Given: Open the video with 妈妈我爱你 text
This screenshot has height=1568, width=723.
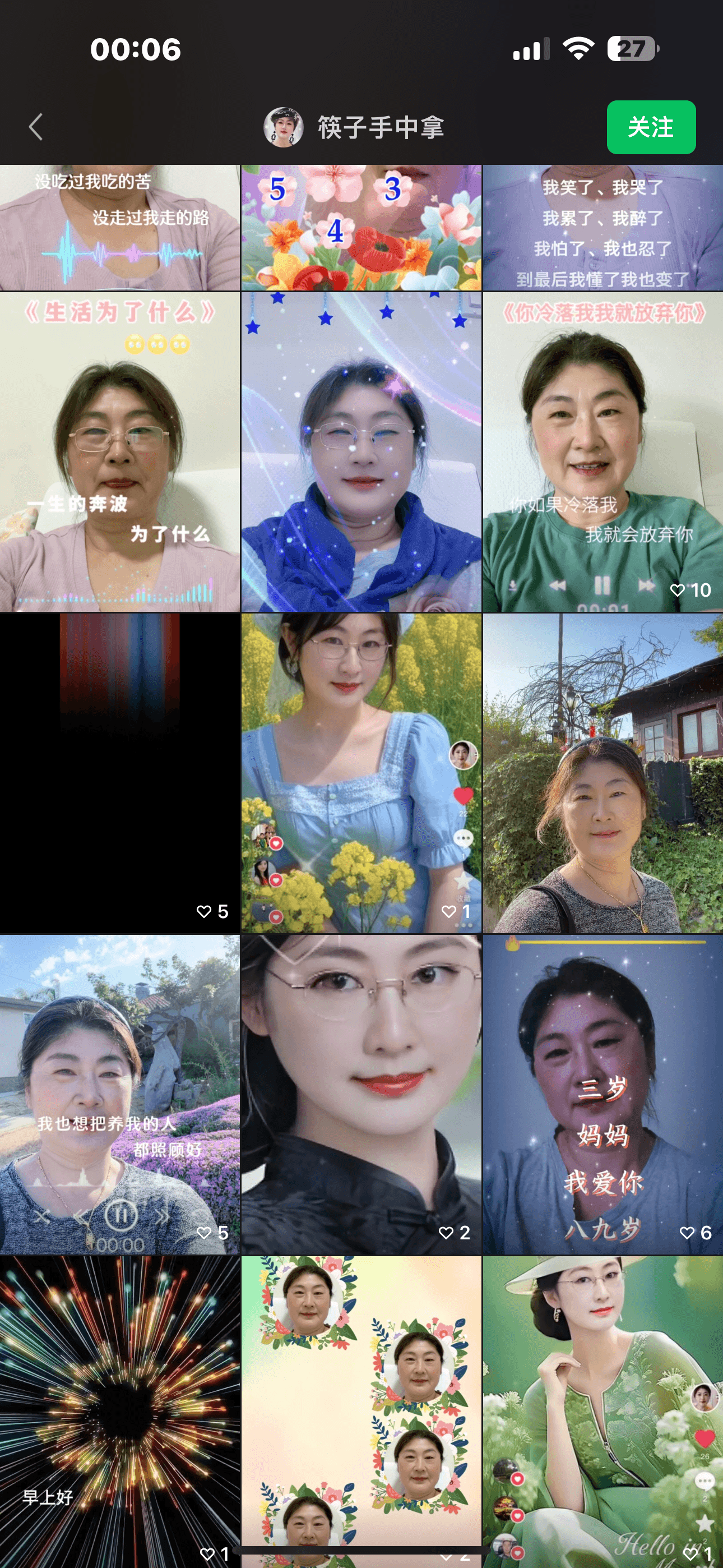Looking at the screenshot, I should pos(602,1095).
